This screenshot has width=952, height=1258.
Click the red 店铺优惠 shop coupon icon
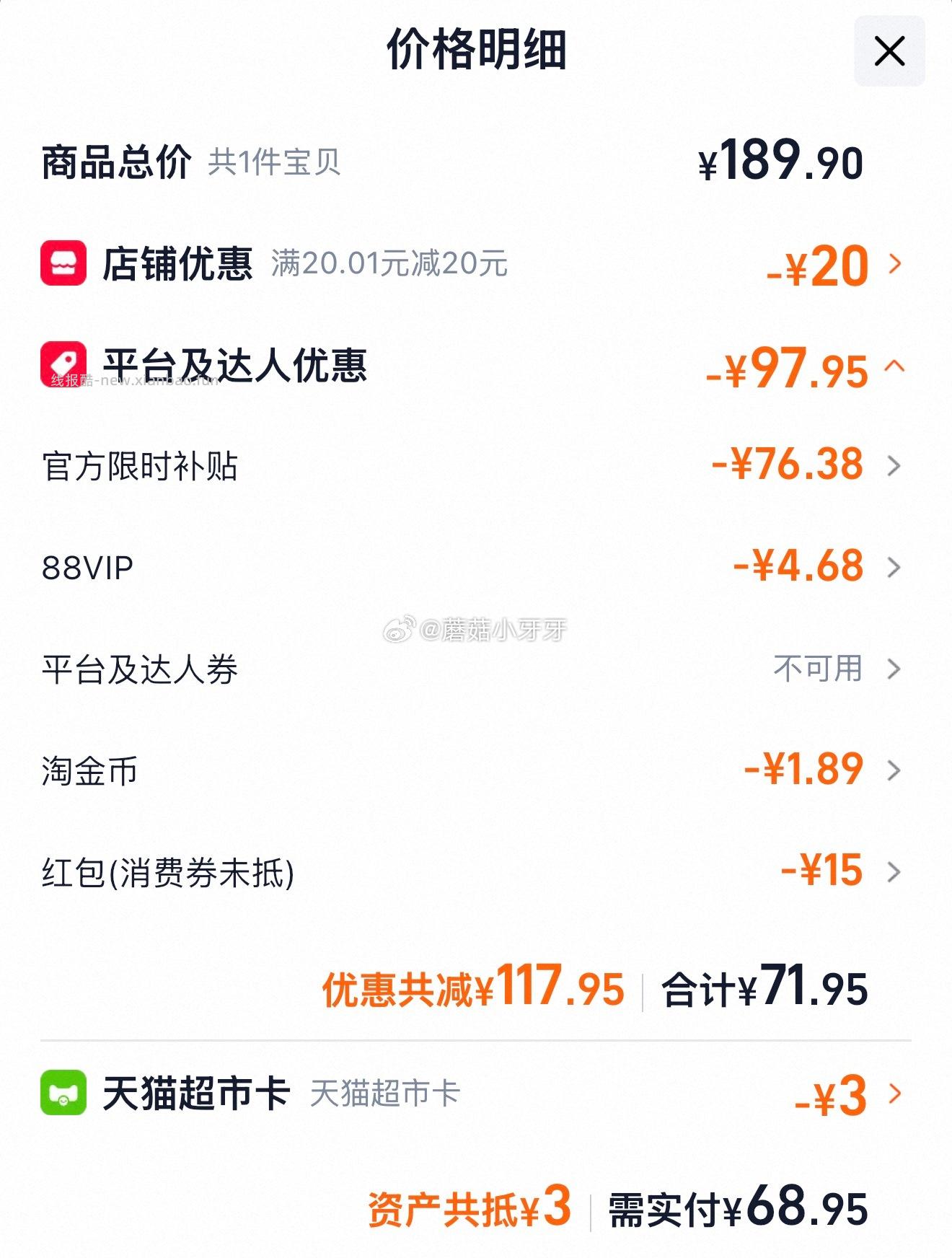pyautogui.click(x=61, y=264)
